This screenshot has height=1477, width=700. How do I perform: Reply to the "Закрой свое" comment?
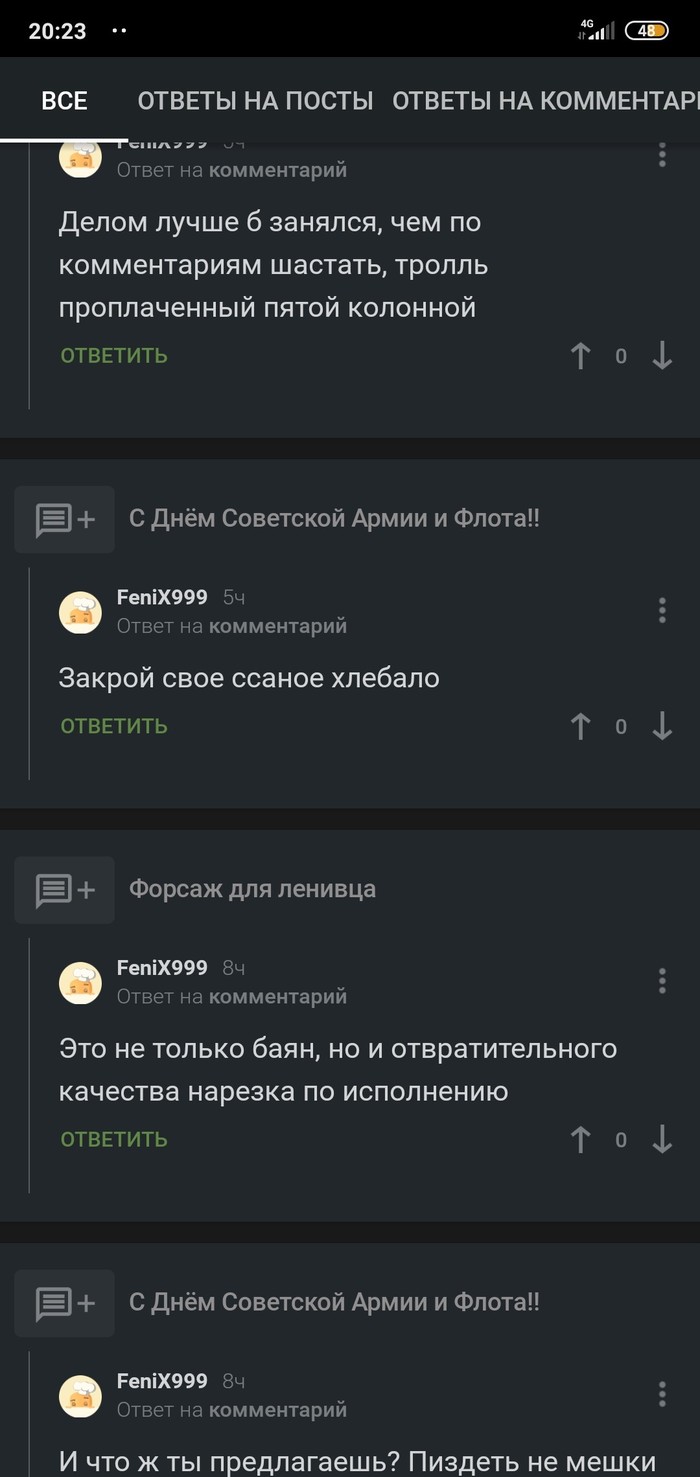(114, 727)
